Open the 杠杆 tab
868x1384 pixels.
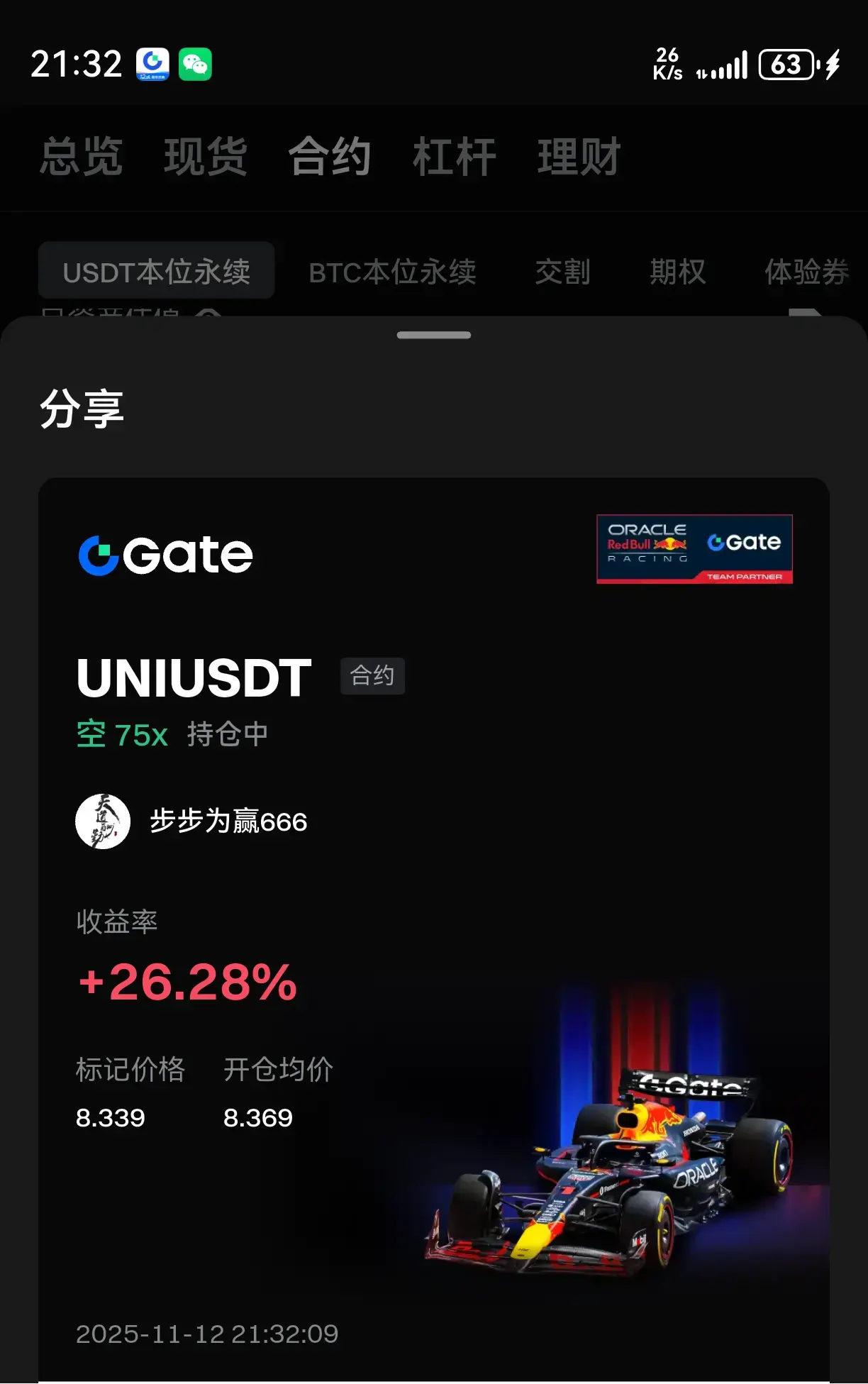tap(455, 157)
